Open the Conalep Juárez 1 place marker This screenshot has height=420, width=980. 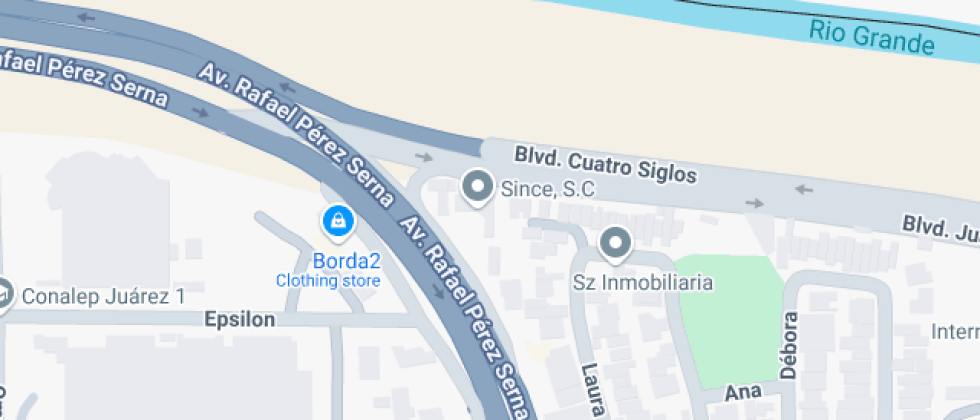tap(4, 295)
